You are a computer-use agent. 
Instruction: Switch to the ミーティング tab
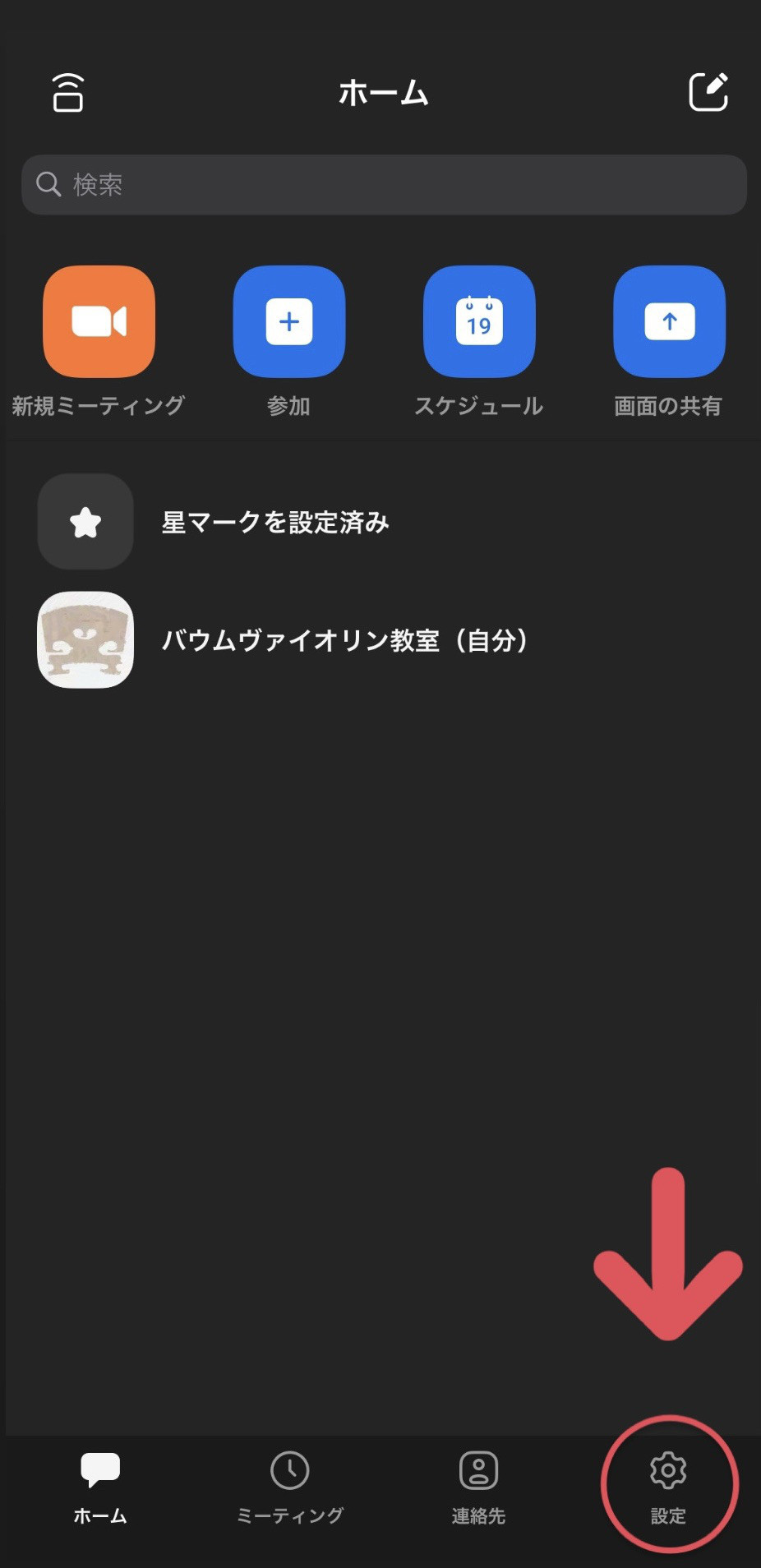(289, 1486)
